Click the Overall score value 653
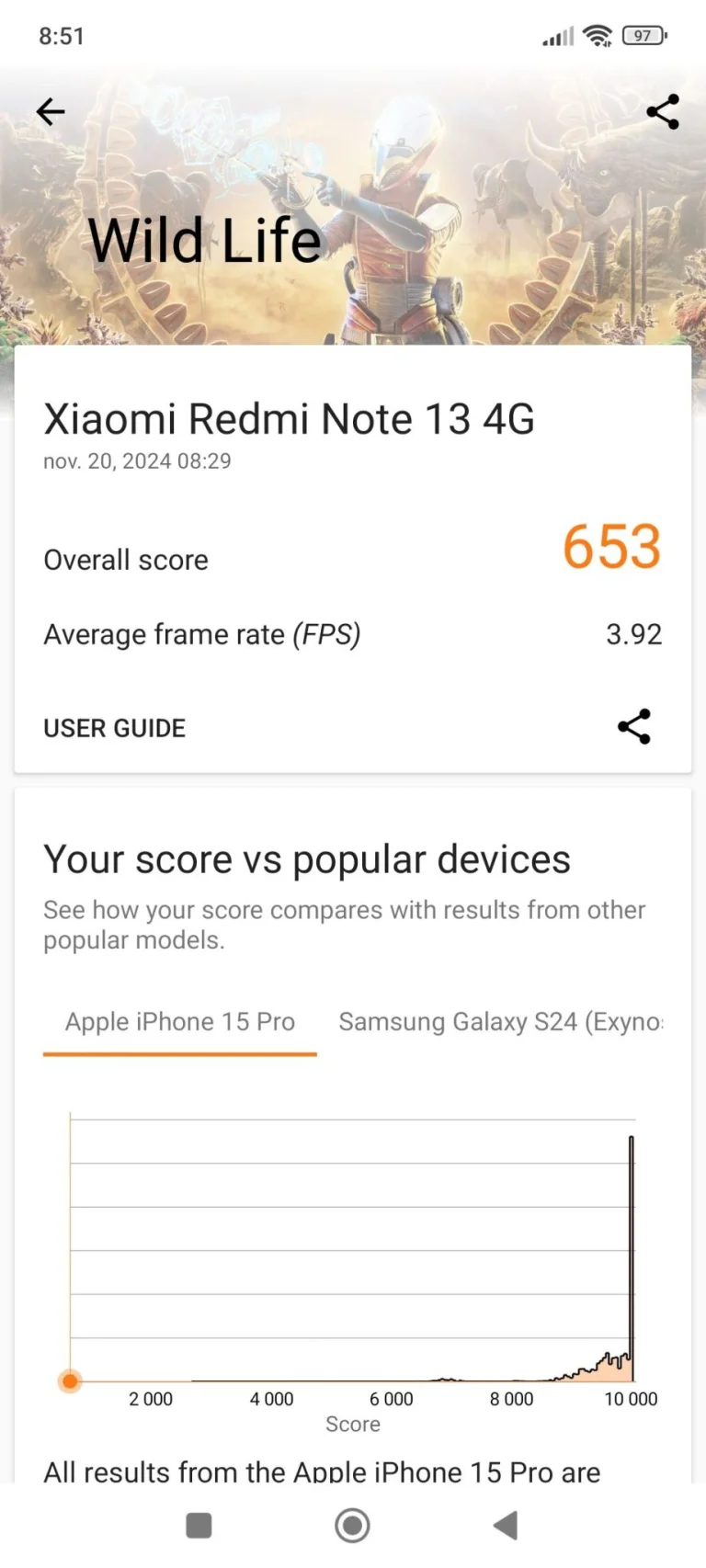This screenshot has height=1568, width=706. (x=610, y=547)
